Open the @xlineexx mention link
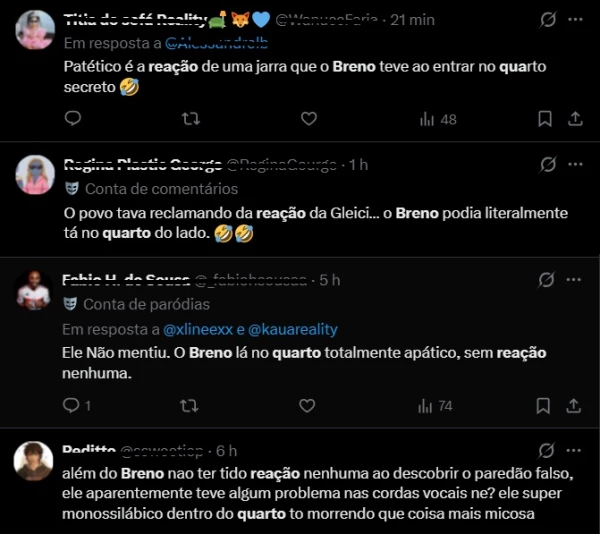Screen dimensions: 600x534 201,329
